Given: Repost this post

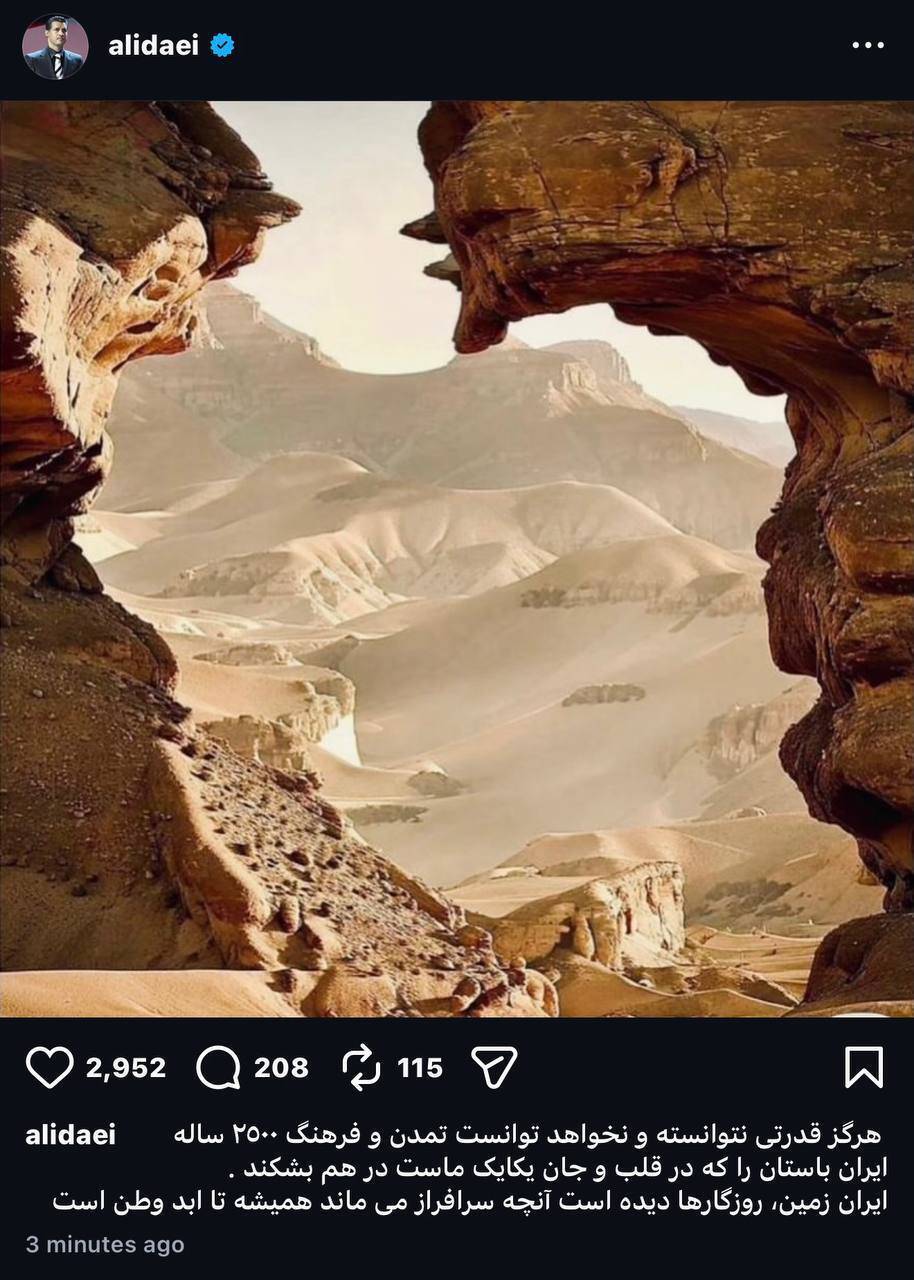Looking at the screenshot, I should [361, 1068].
